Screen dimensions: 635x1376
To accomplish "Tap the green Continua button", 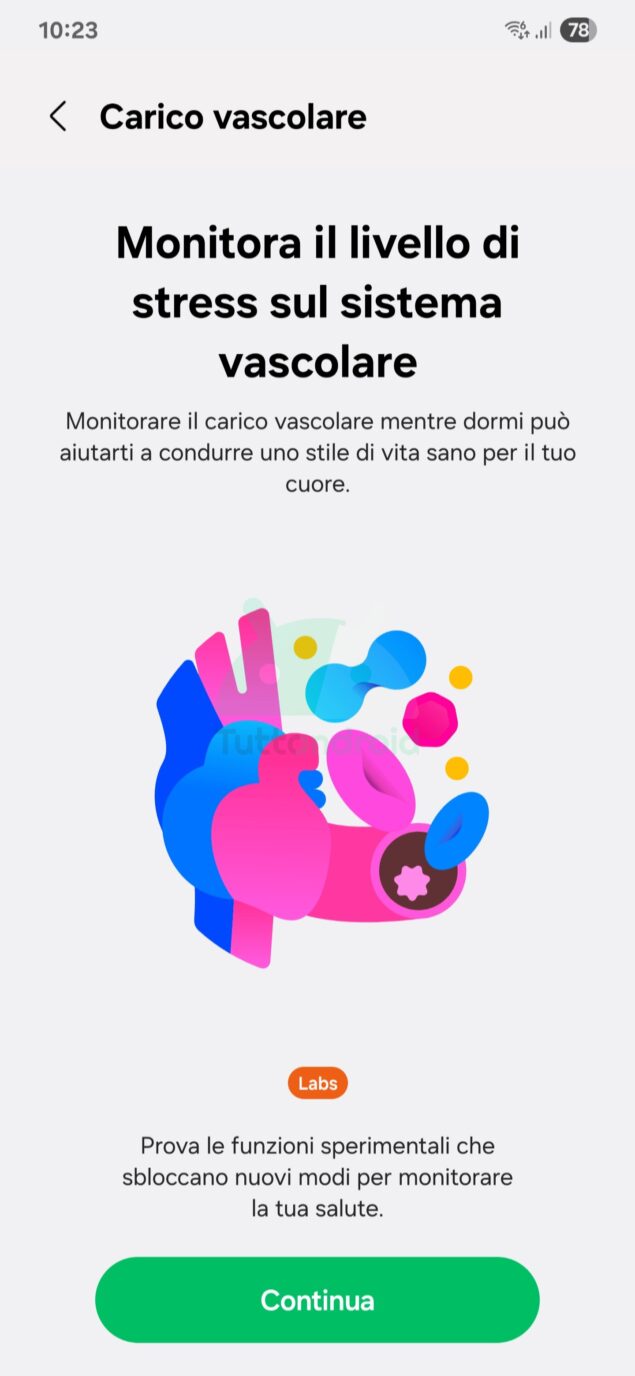I will pos(317,1300).
